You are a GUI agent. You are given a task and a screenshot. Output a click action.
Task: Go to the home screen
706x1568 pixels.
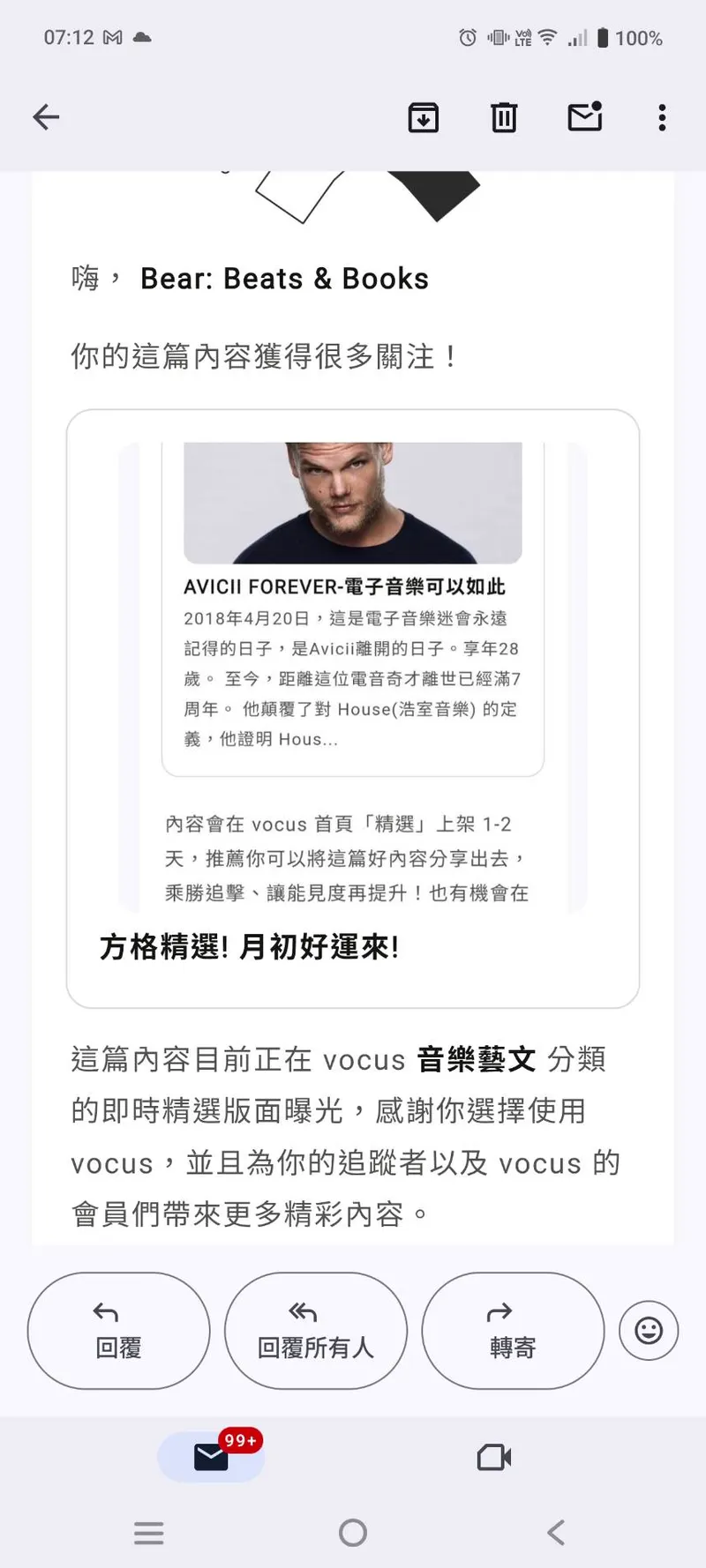[x=353, y=1533]
